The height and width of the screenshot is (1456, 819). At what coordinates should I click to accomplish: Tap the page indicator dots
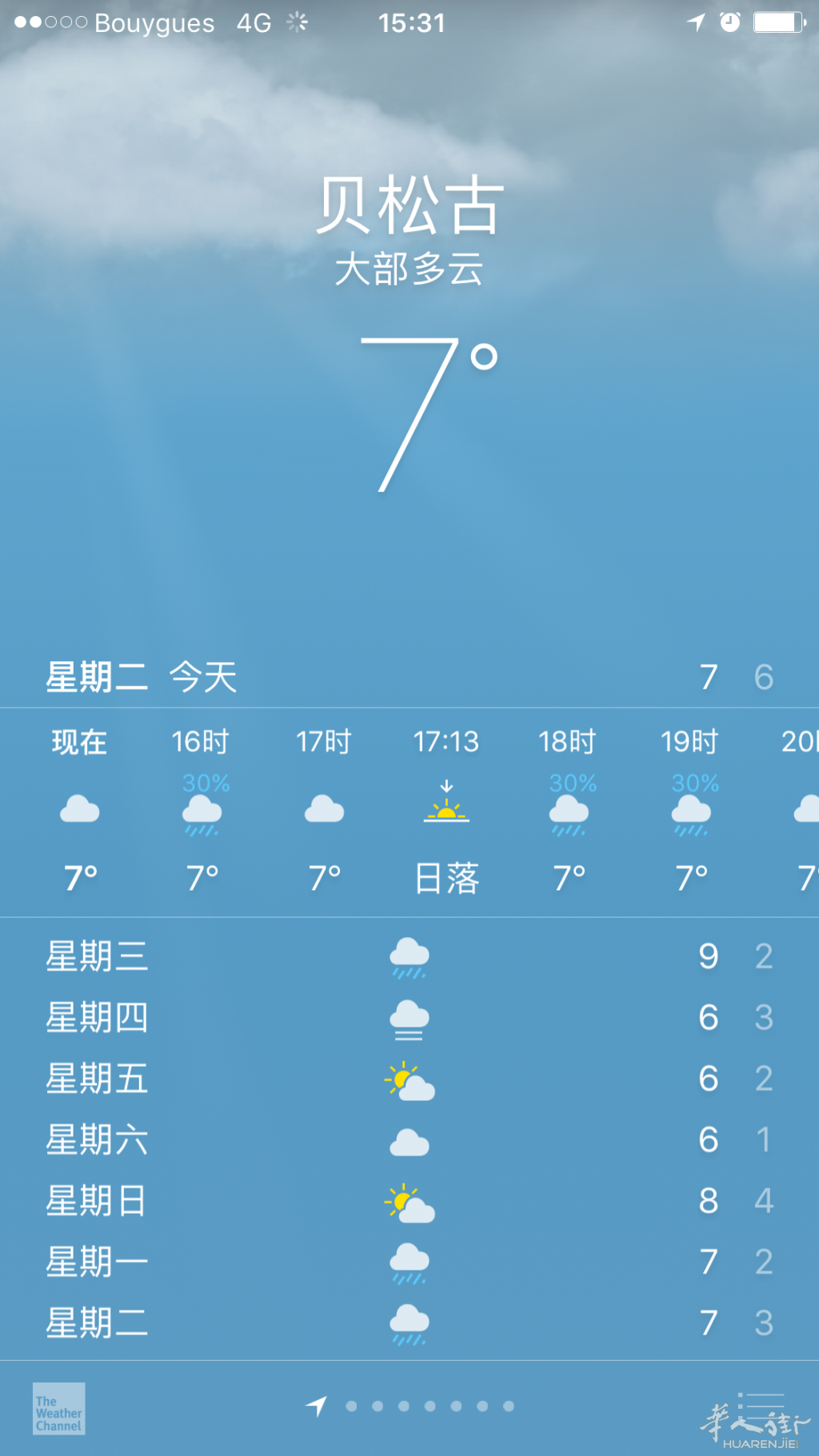(x=429, y=1406)
